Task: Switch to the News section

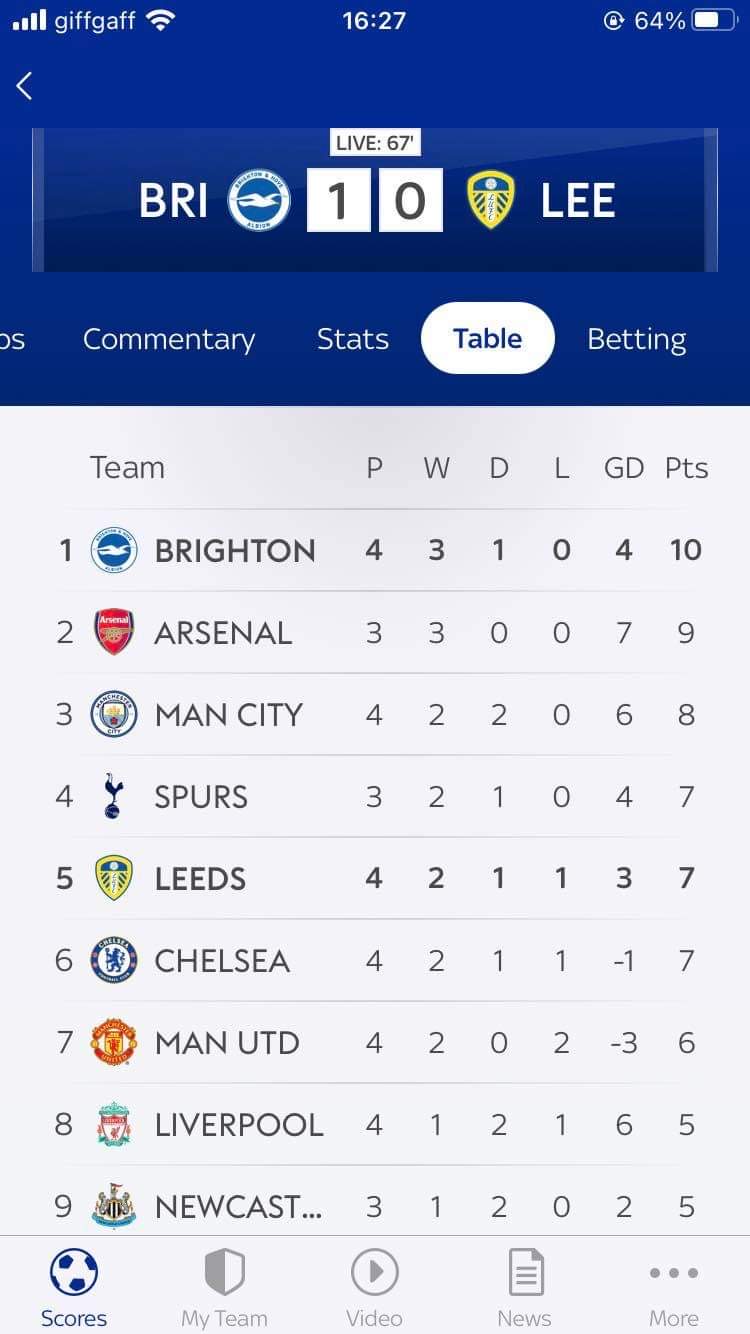Action: 524,1288
